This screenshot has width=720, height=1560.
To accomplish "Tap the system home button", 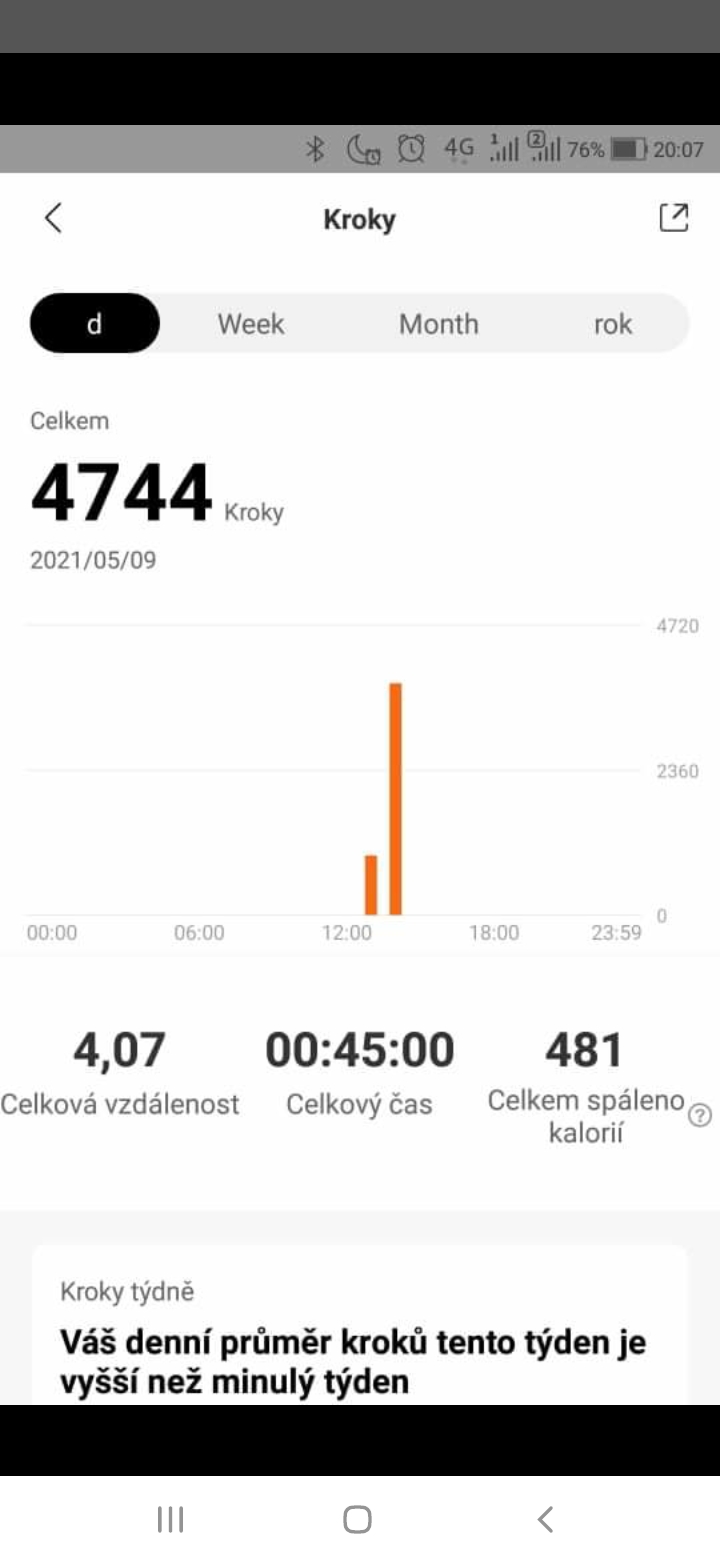I will point(357,1519).
